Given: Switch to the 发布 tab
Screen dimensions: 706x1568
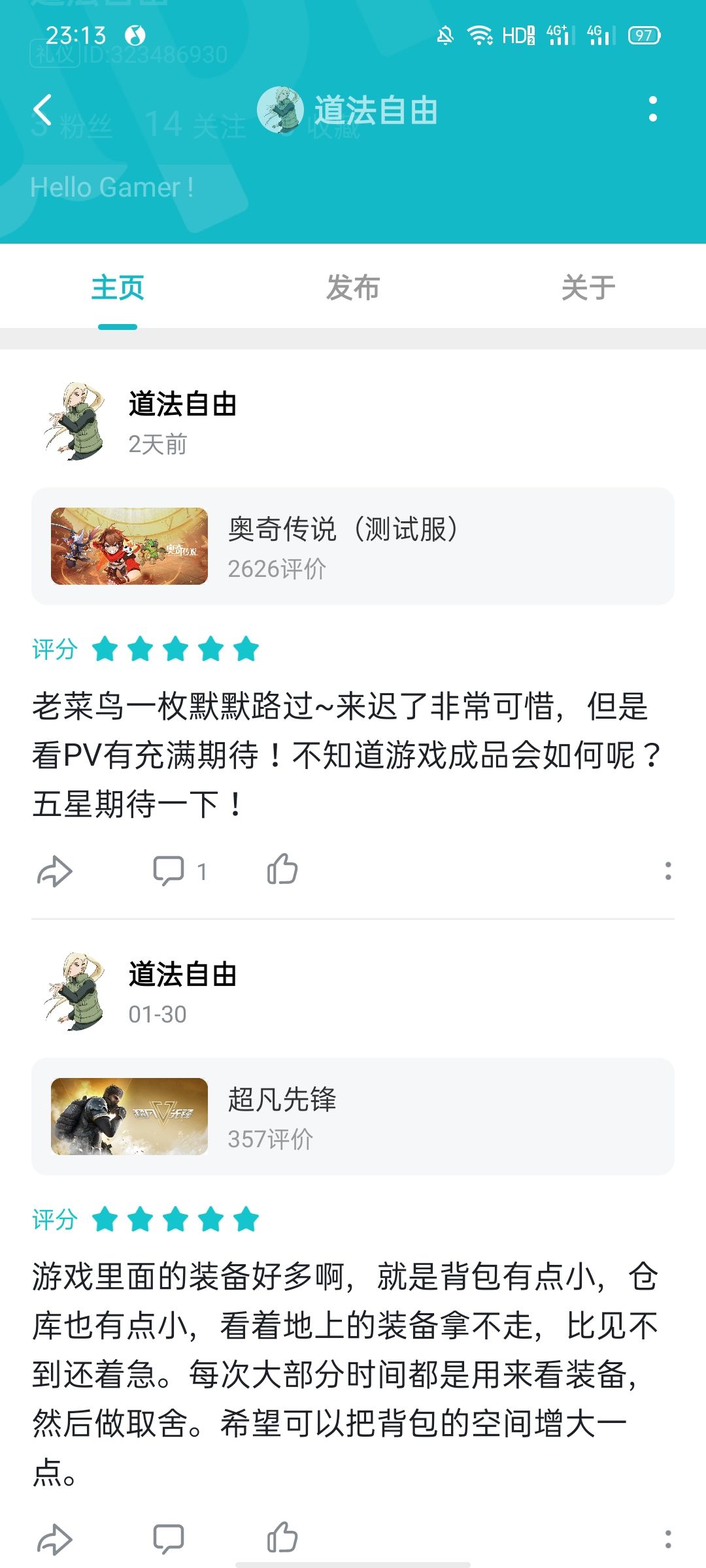Looking at the screenshot, I should (353, 287).
